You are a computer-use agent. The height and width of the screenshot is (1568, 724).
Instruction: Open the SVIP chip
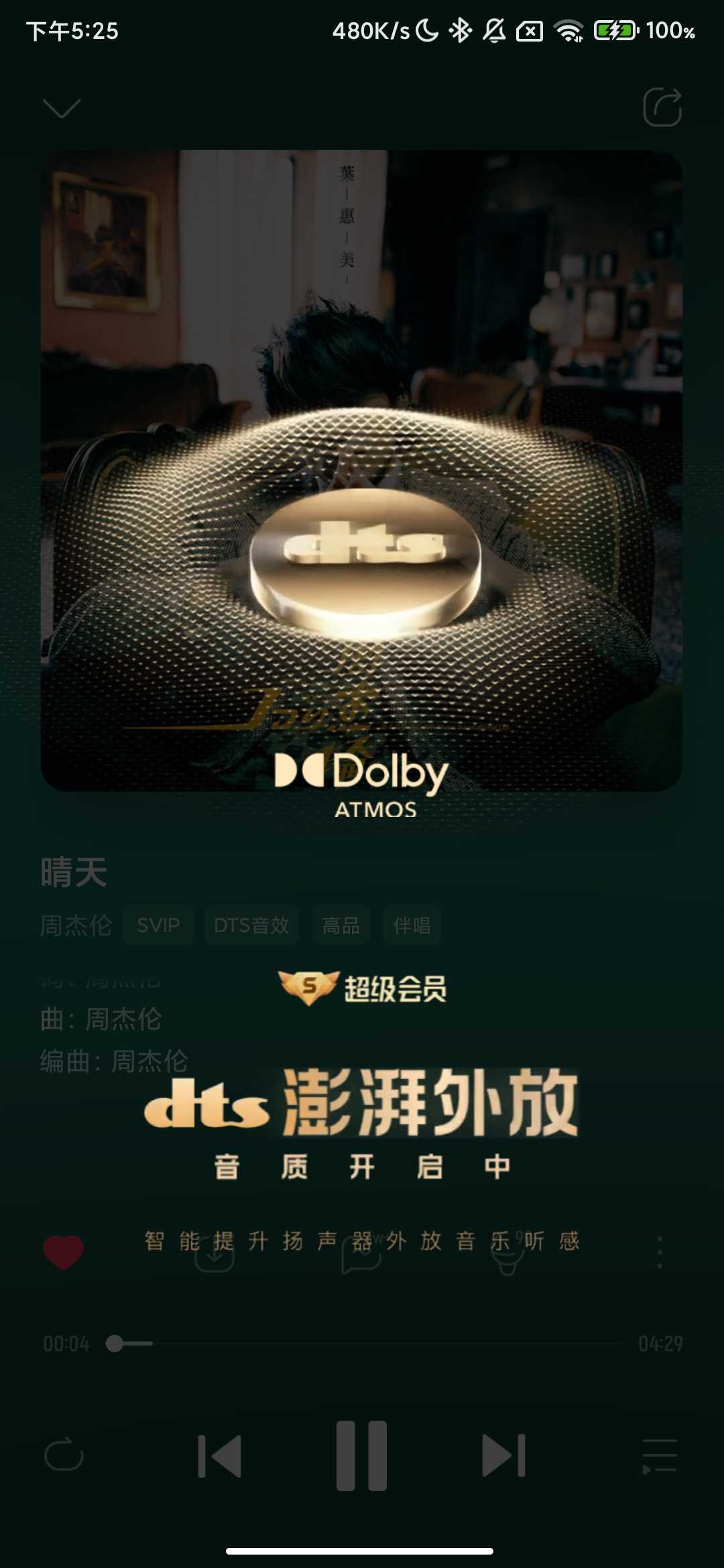point(158,925)
